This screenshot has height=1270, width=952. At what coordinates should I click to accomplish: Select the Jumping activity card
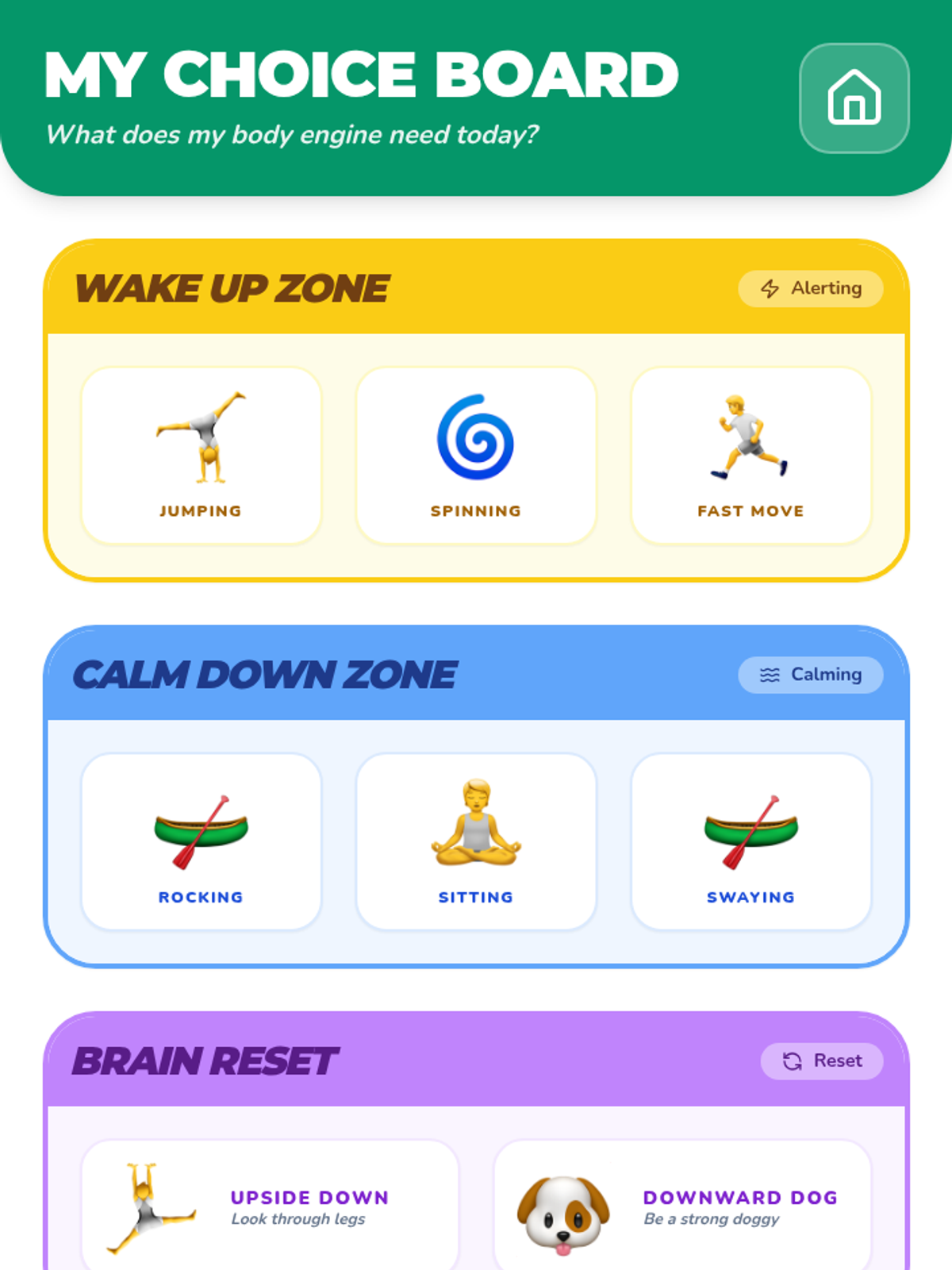[x=201, y=456]
